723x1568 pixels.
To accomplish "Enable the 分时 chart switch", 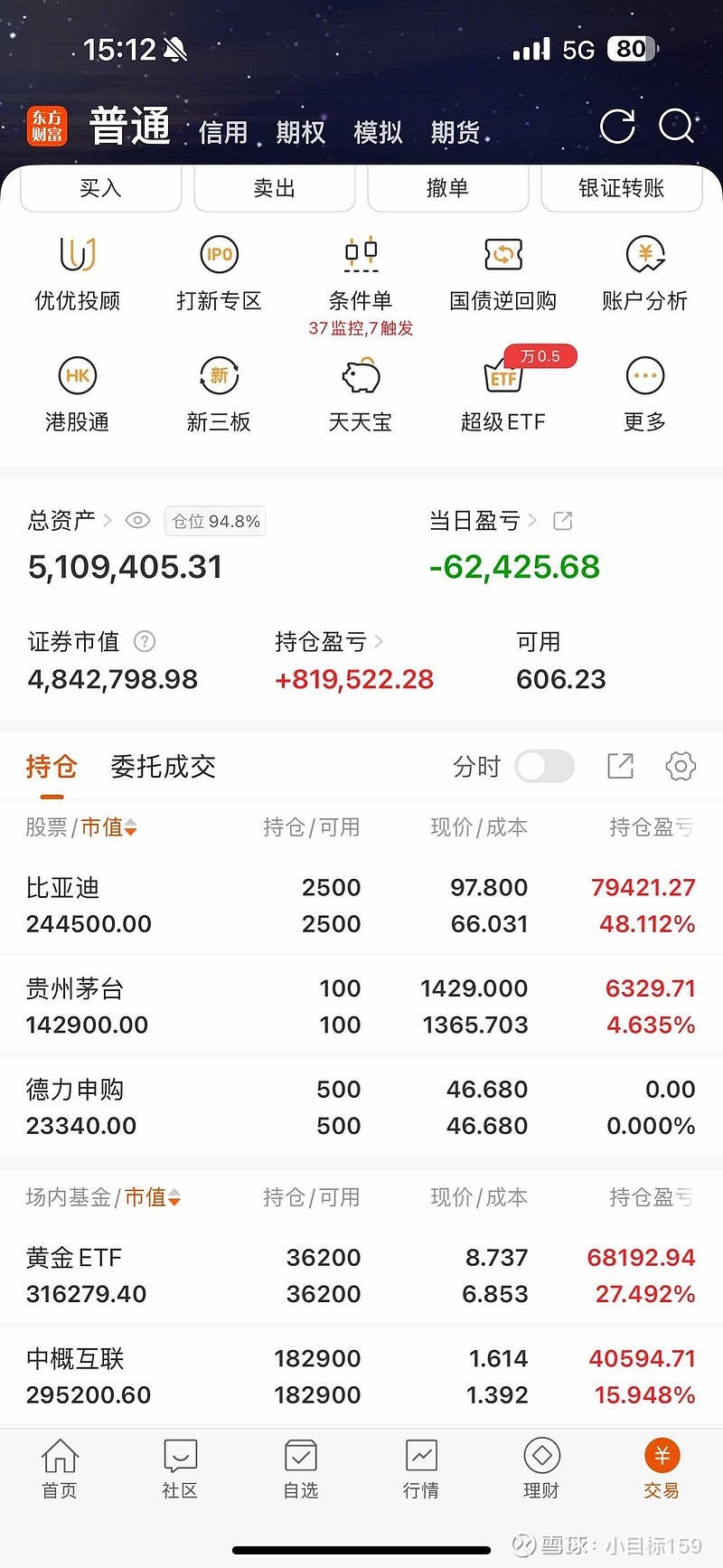I will [x=544, y=766].
